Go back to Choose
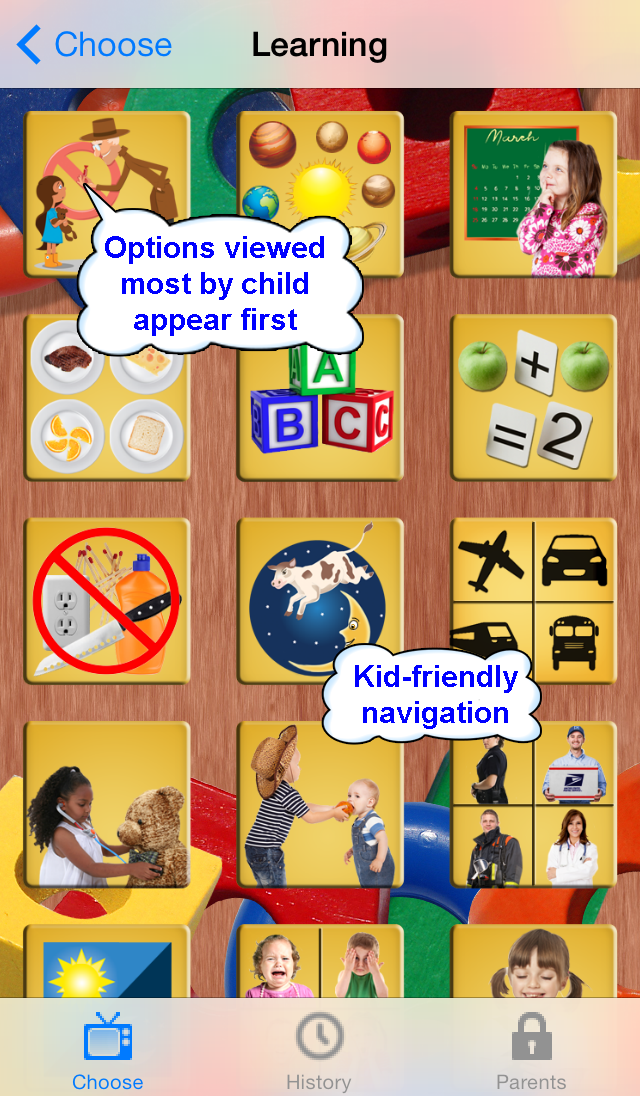 [x=94, y=45]
